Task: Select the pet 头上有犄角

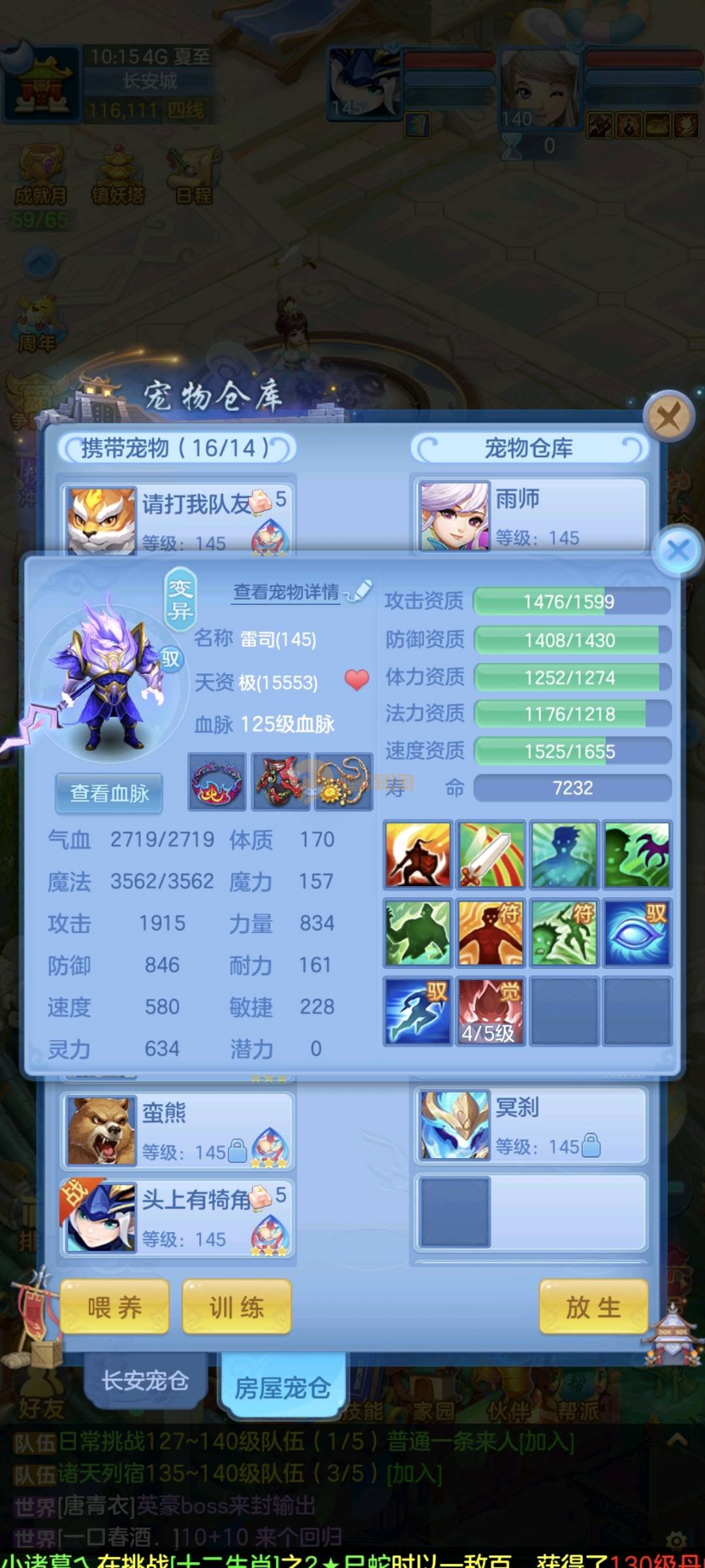Action: click(x=178, y=1219)
